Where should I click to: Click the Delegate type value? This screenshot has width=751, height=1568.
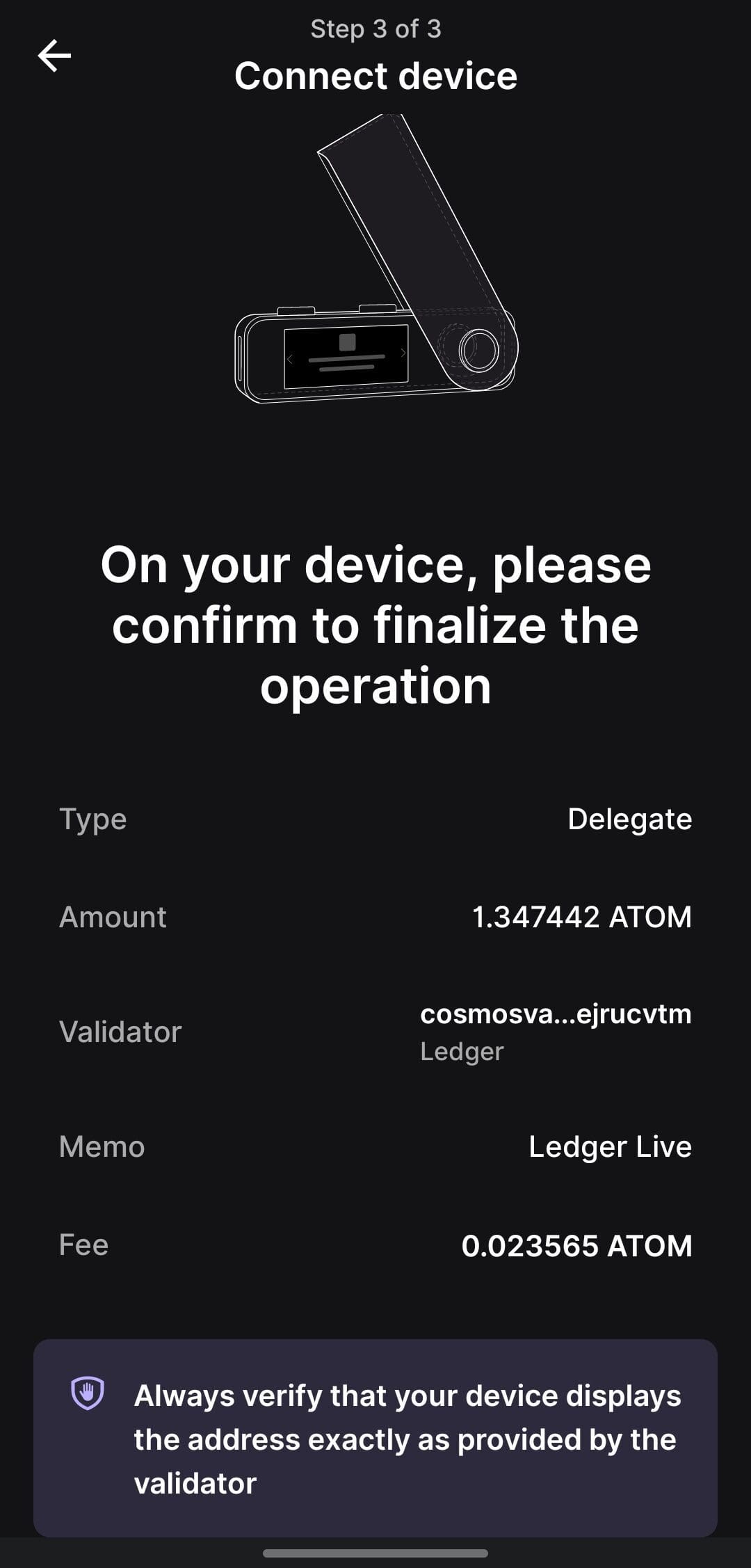pyautogui.click(x=629, y=819)
